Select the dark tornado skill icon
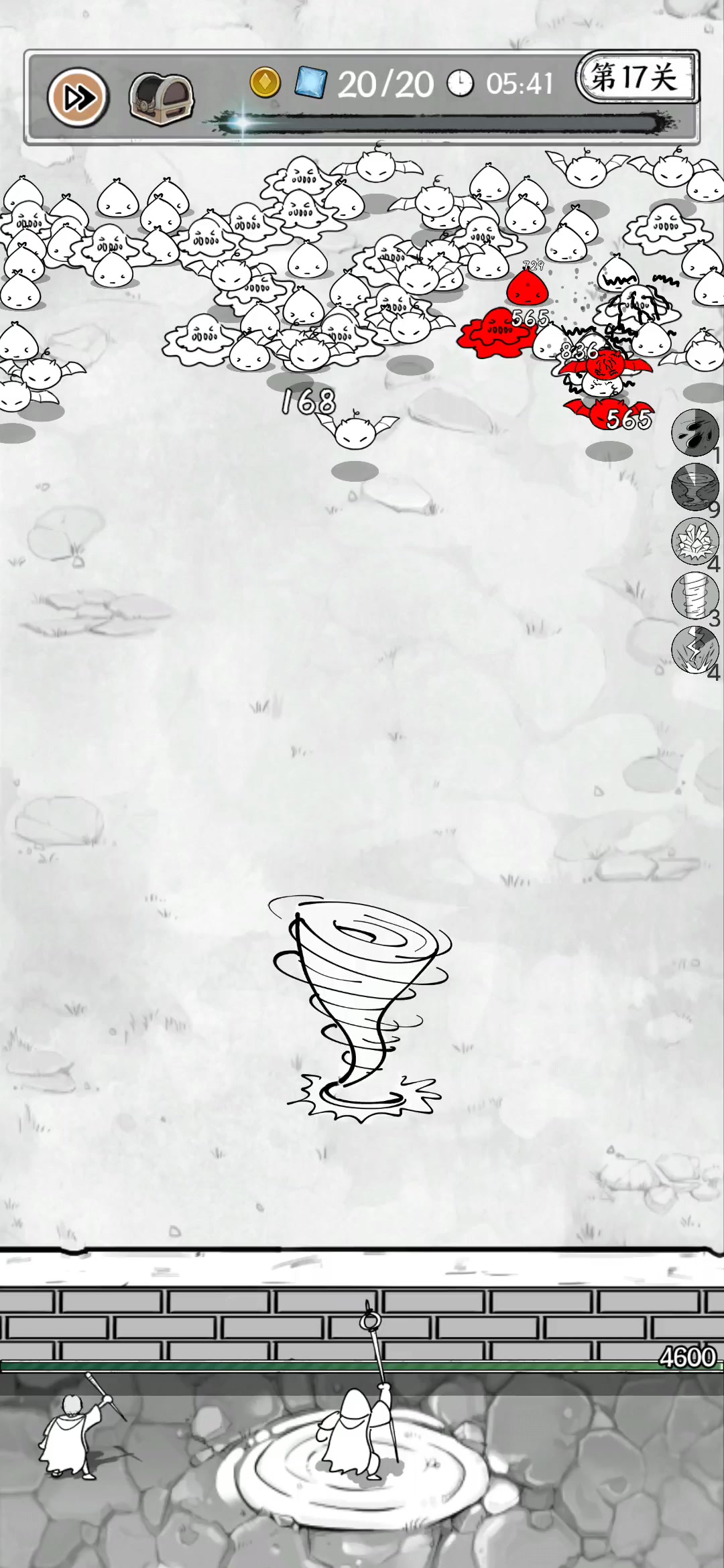Viewport: 724px width, 1568px height. coord(695,487)
